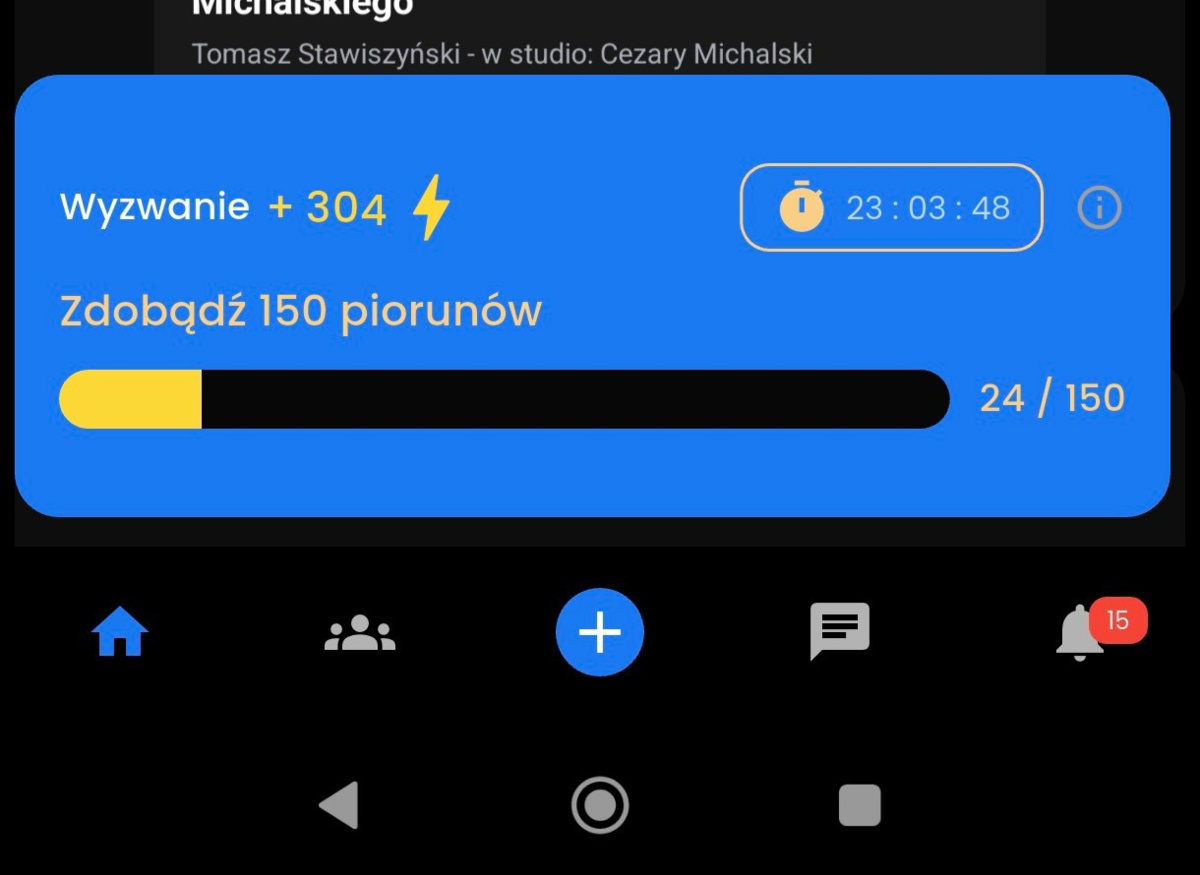The image size is (1200, 875).
Task: Switch to the groups tab
Action: point(360,633)
